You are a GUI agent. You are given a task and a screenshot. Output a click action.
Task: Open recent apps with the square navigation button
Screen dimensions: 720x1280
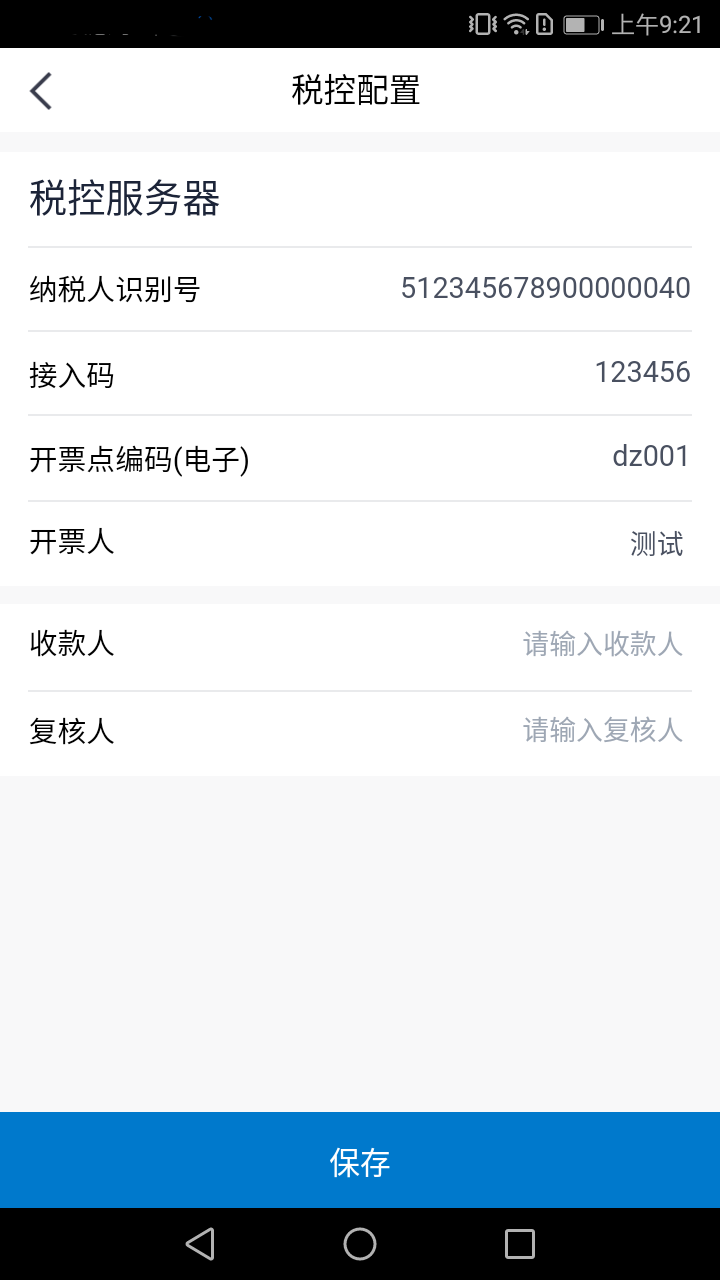pyautogui.click(x=518, y=1244)
